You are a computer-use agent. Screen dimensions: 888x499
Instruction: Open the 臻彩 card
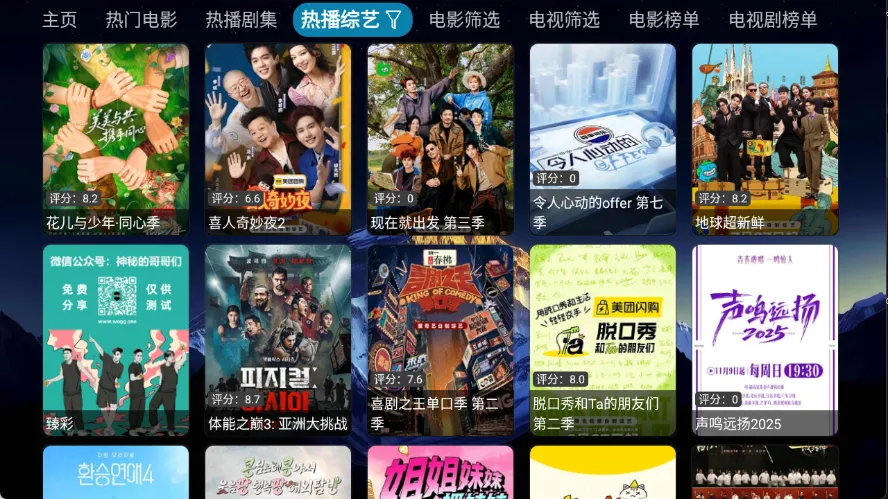coord(116,340)
